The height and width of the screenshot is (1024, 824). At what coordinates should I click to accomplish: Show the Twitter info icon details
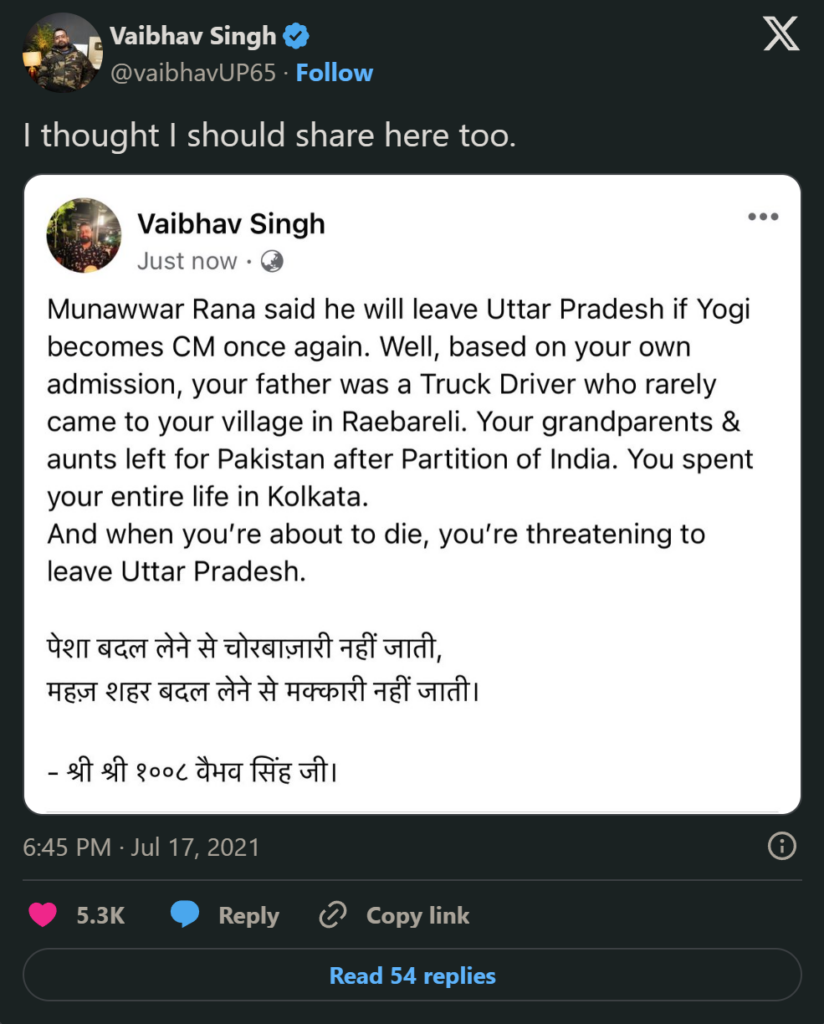(781, 847)
